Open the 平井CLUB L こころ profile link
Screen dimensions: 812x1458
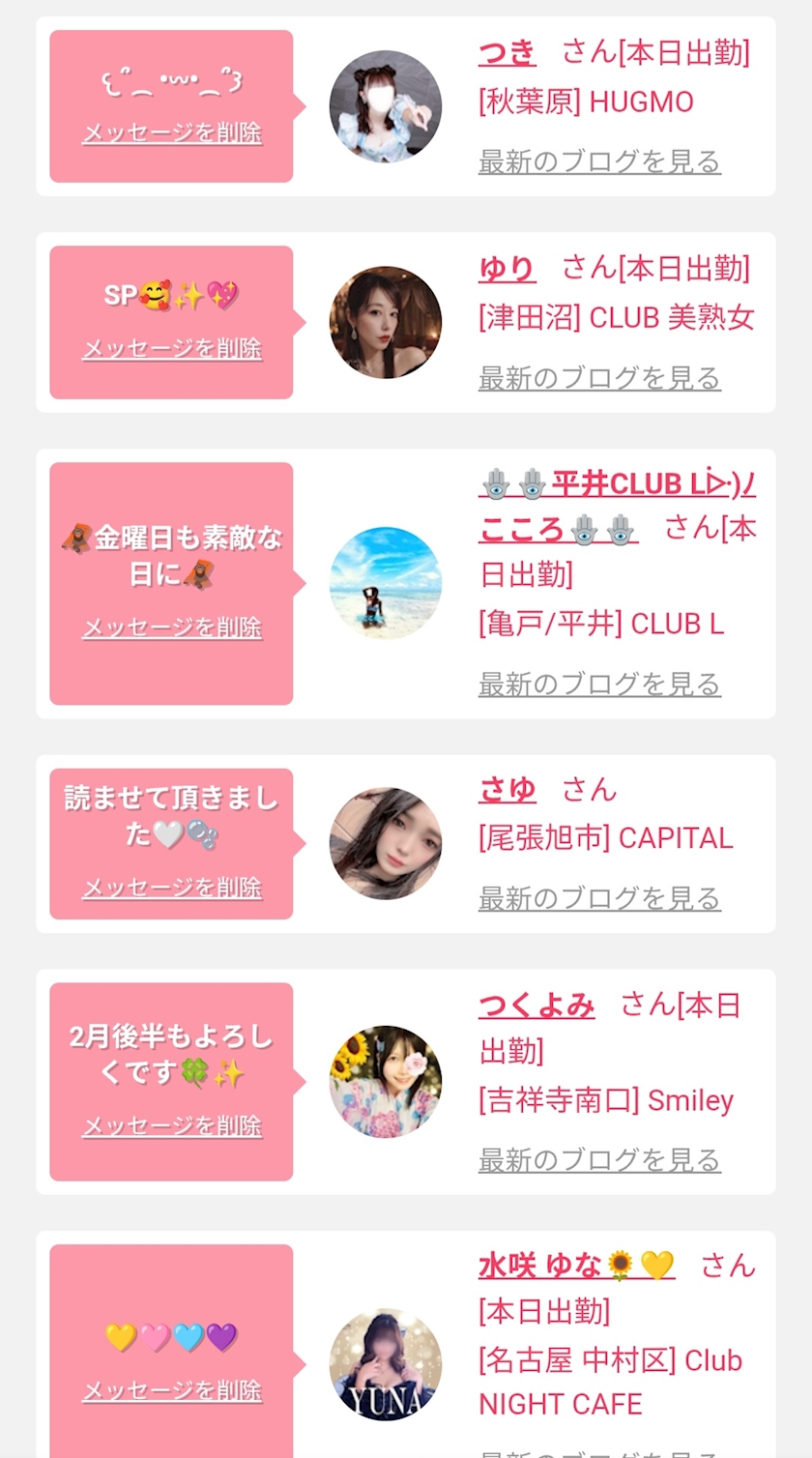[x=617, y=483]
